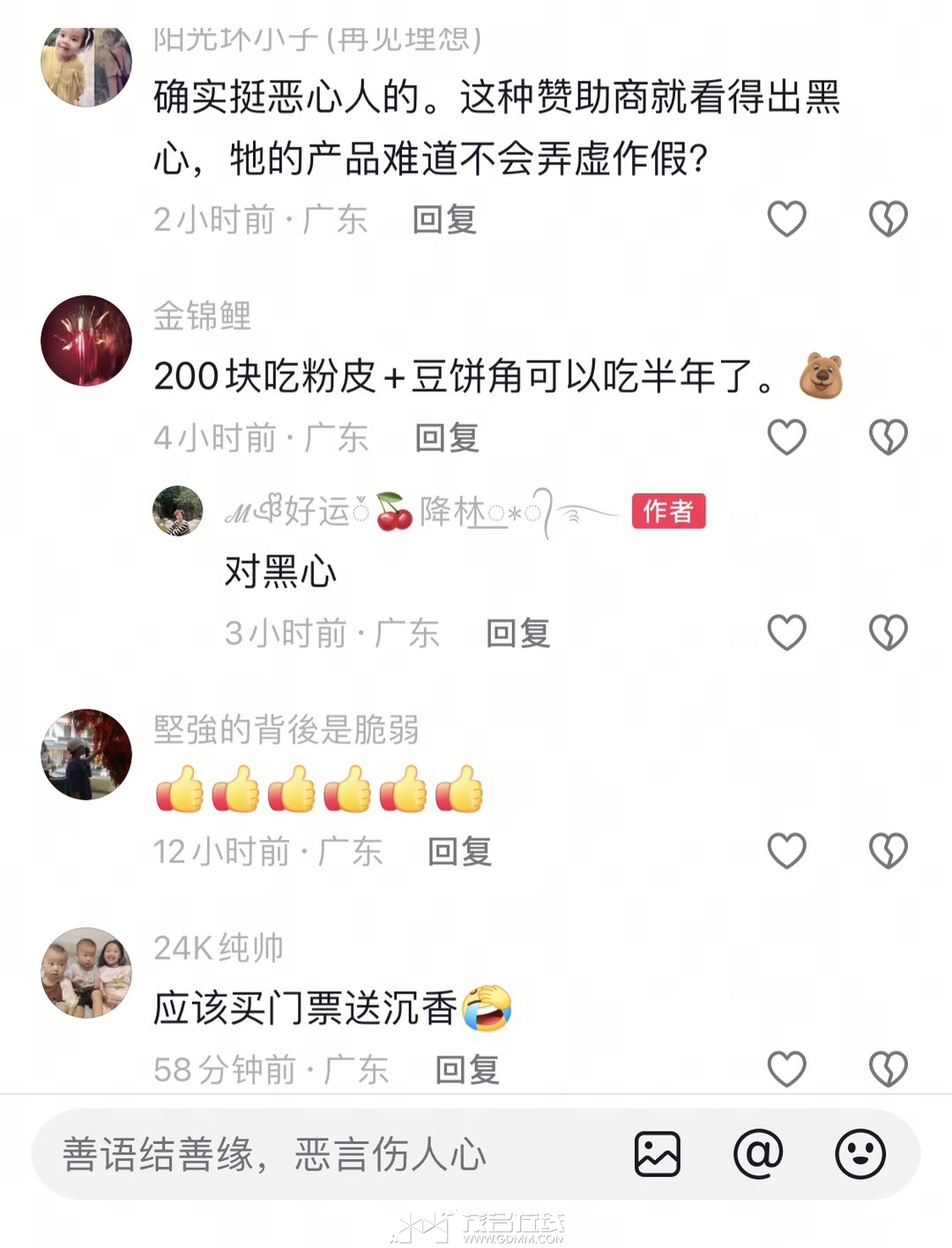Reply to 金锦鲤's comment

point(447,437)
